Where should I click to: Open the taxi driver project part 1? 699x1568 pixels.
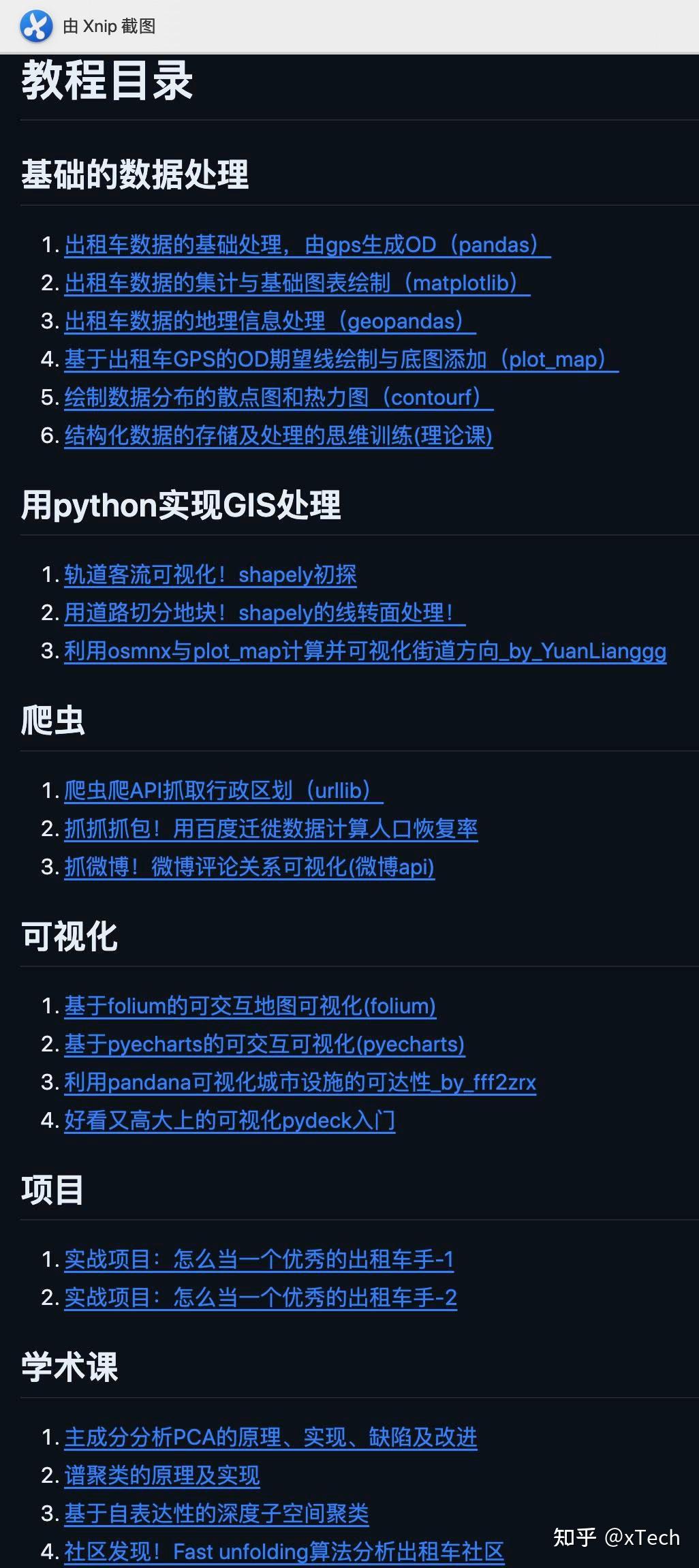259,1259
